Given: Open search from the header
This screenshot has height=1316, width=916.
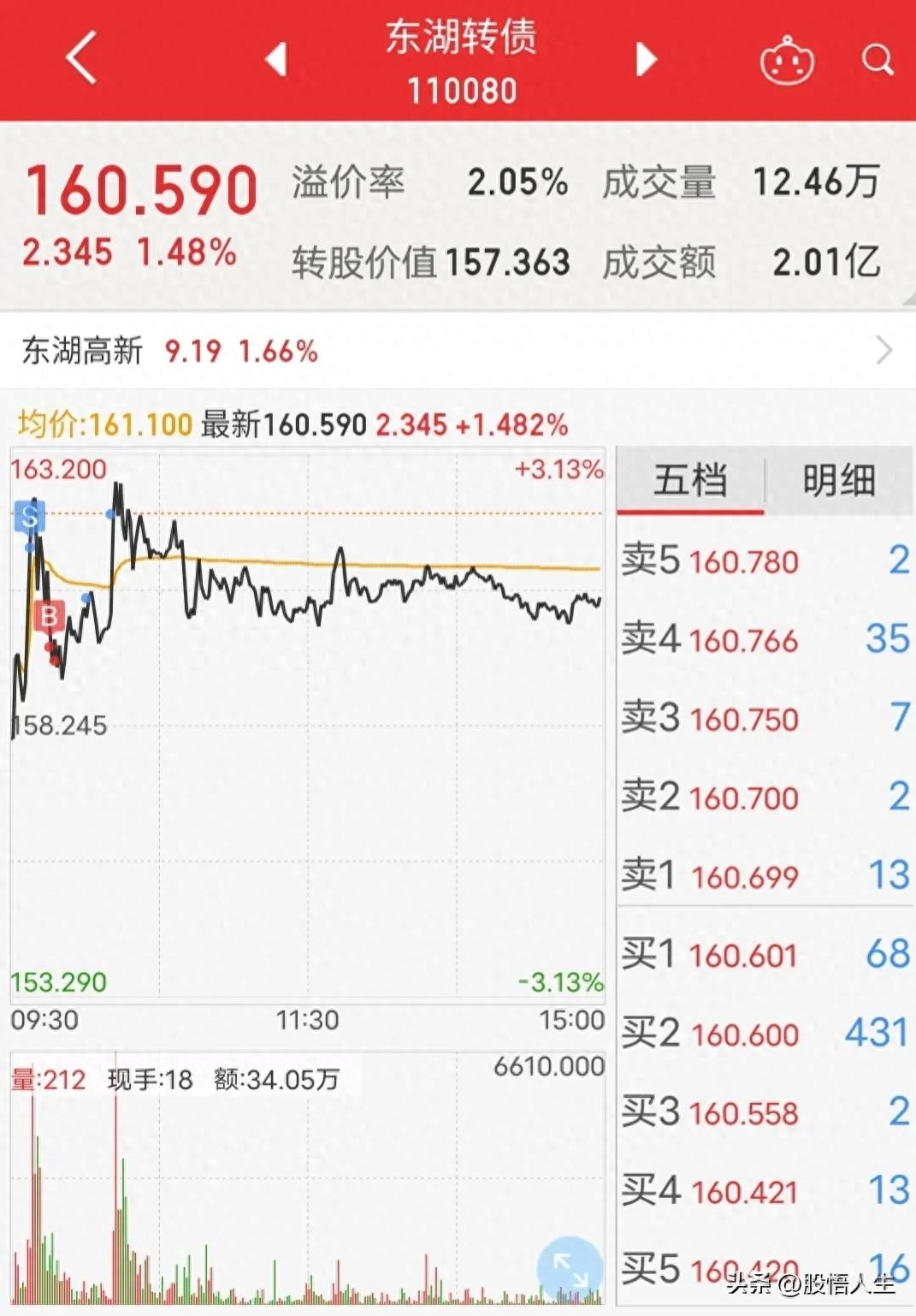Looking at the screenshot, I should [878, 60].
